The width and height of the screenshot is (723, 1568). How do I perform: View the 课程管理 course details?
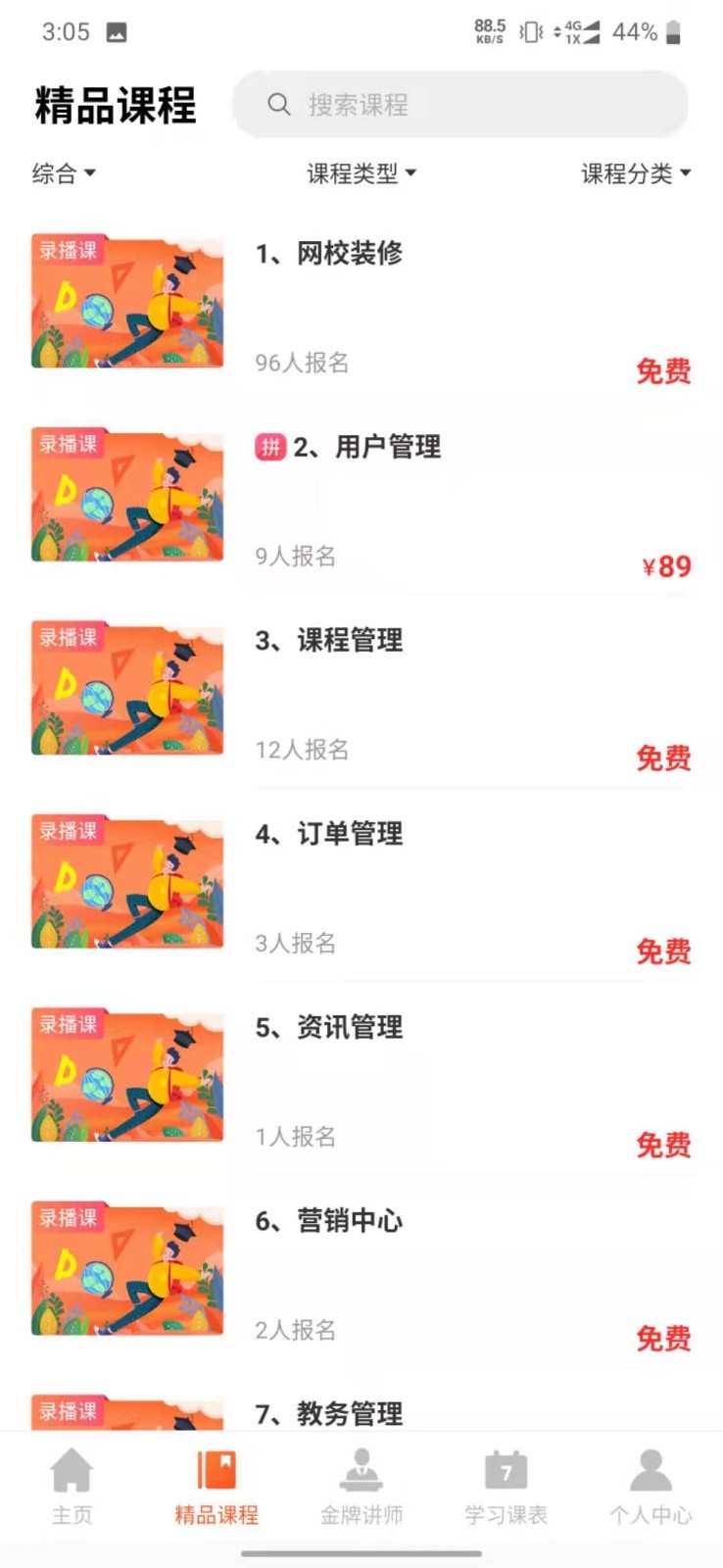coord(350,641)
